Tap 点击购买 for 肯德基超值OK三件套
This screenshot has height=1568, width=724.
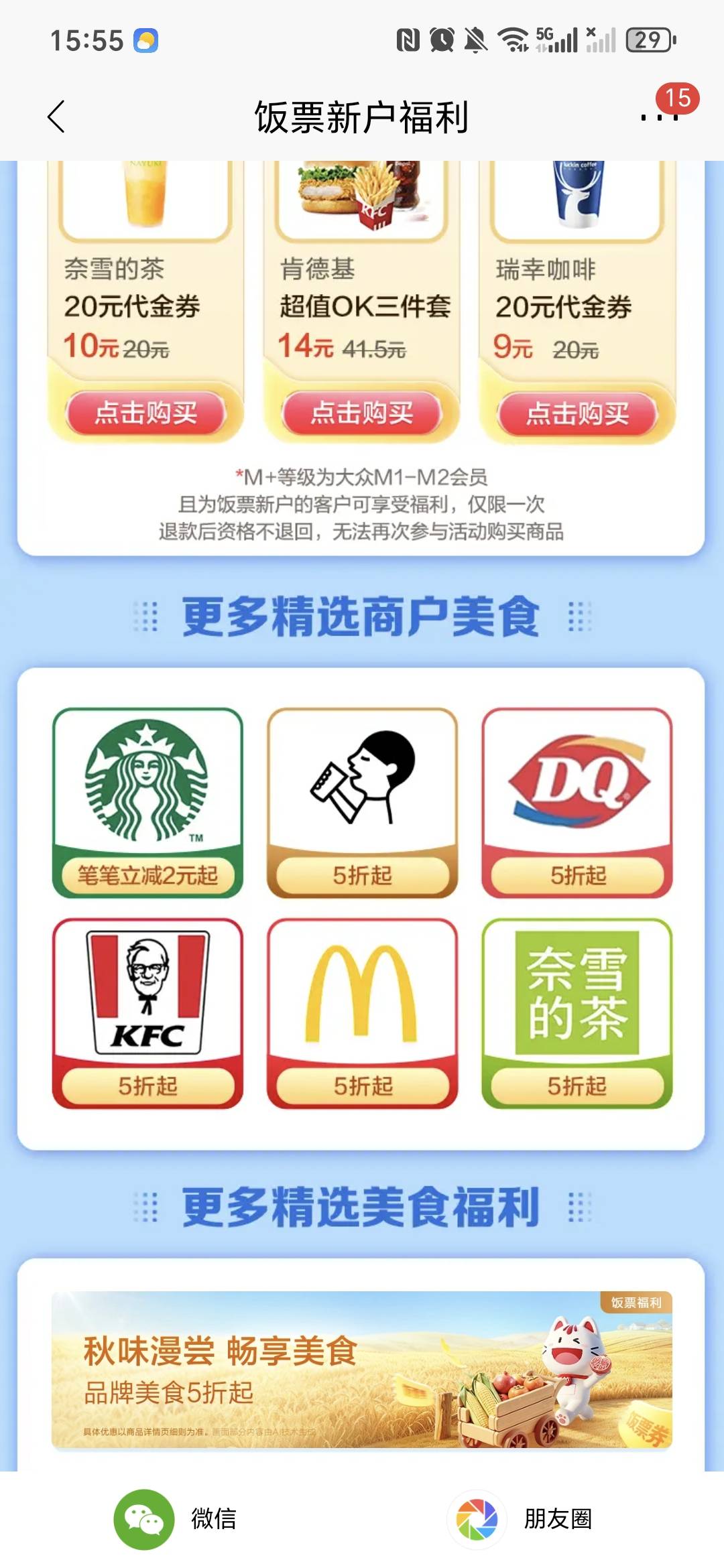362,413
